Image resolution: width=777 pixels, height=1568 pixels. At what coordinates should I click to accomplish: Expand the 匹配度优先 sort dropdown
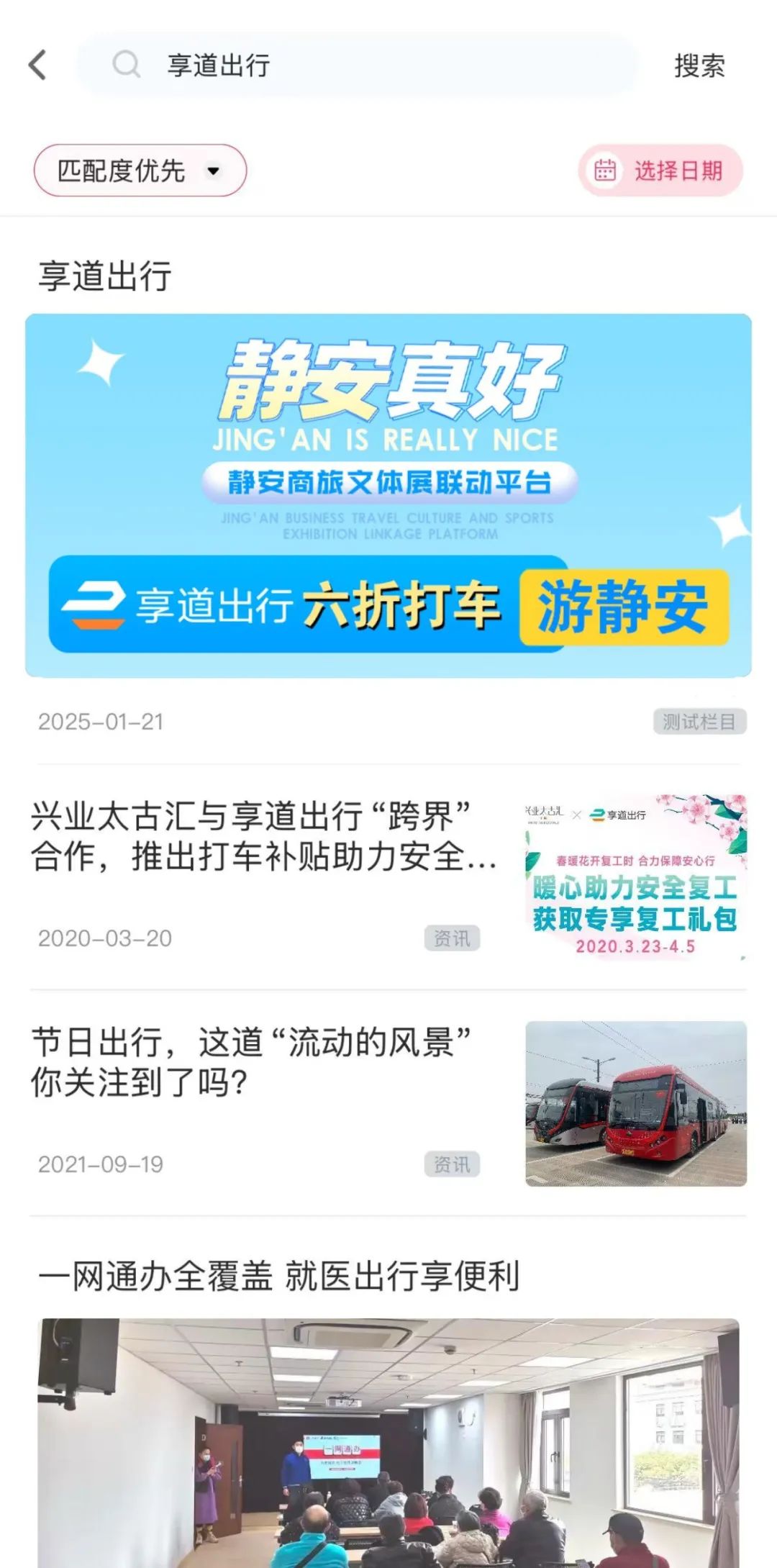[x=140, y=171]
